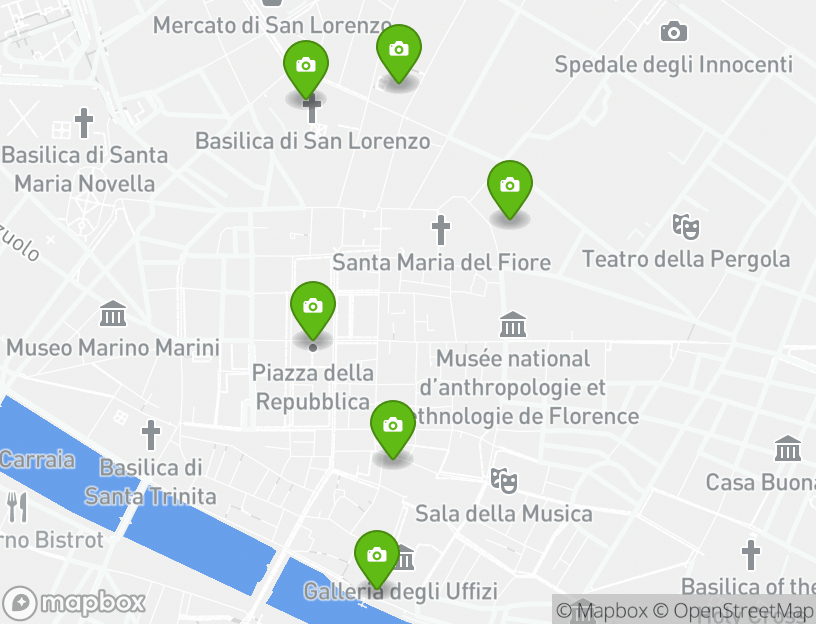Open the camera pin near Santa Maria del Fiore
The image size is (816, 624).
pyautogui.click(x=509, y=186)
